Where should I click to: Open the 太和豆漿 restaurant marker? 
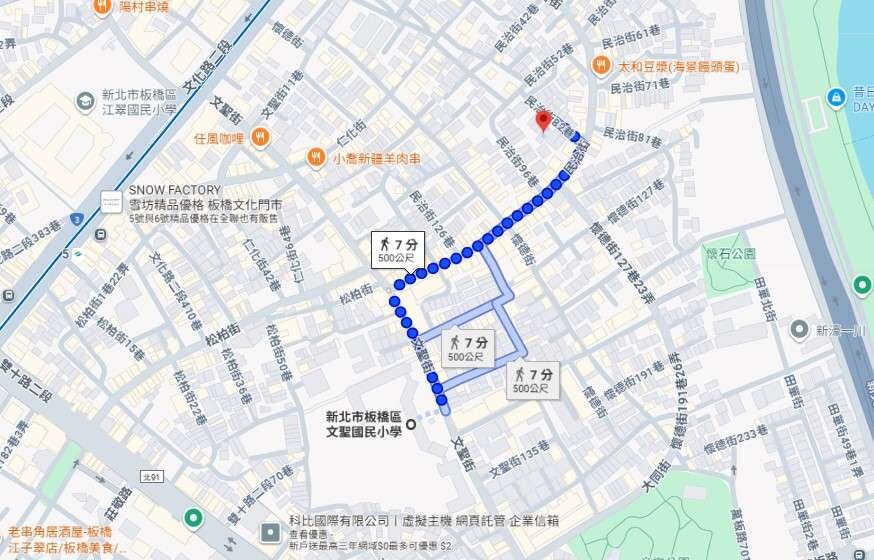coord(601,66)
